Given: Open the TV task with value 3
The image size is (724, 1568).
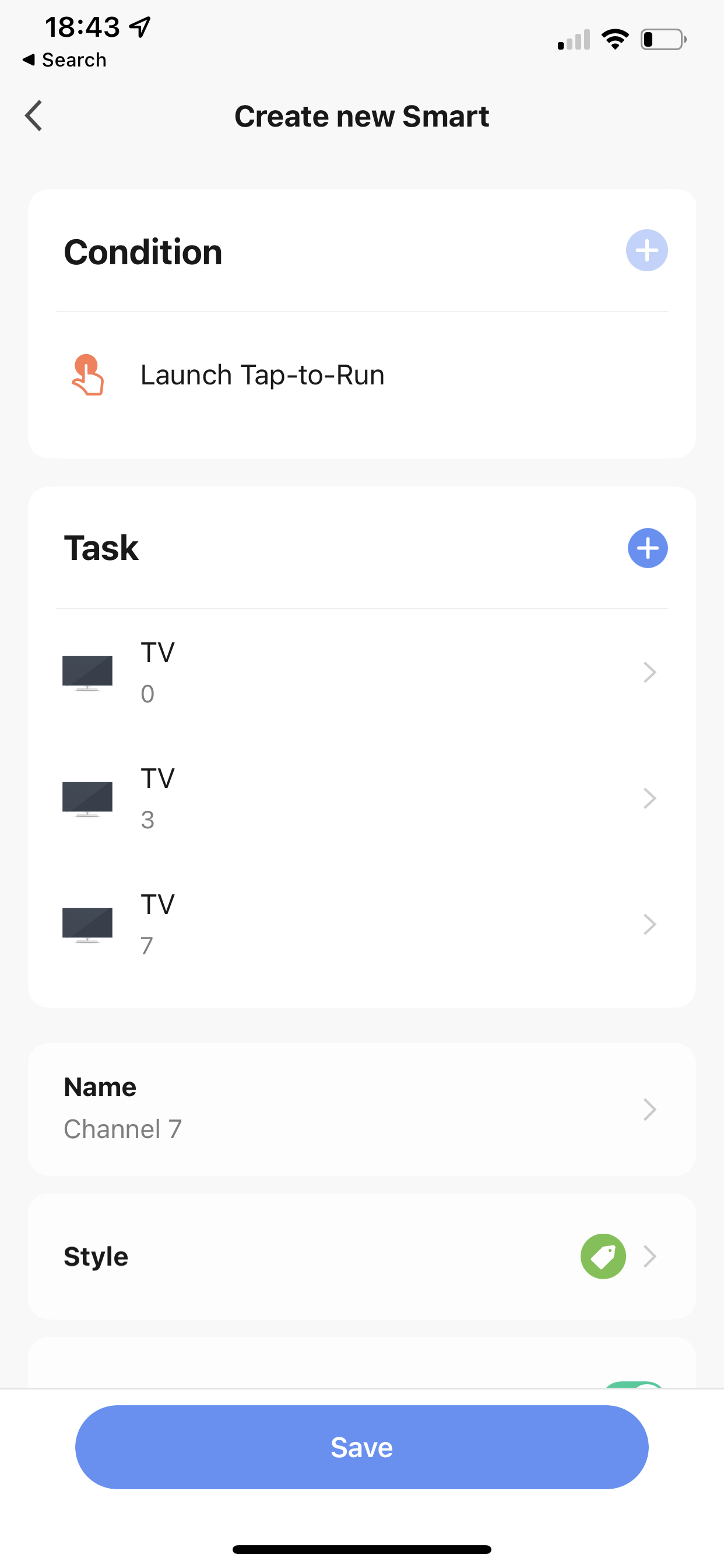Looking at the screenshot, I should point(361,799).
